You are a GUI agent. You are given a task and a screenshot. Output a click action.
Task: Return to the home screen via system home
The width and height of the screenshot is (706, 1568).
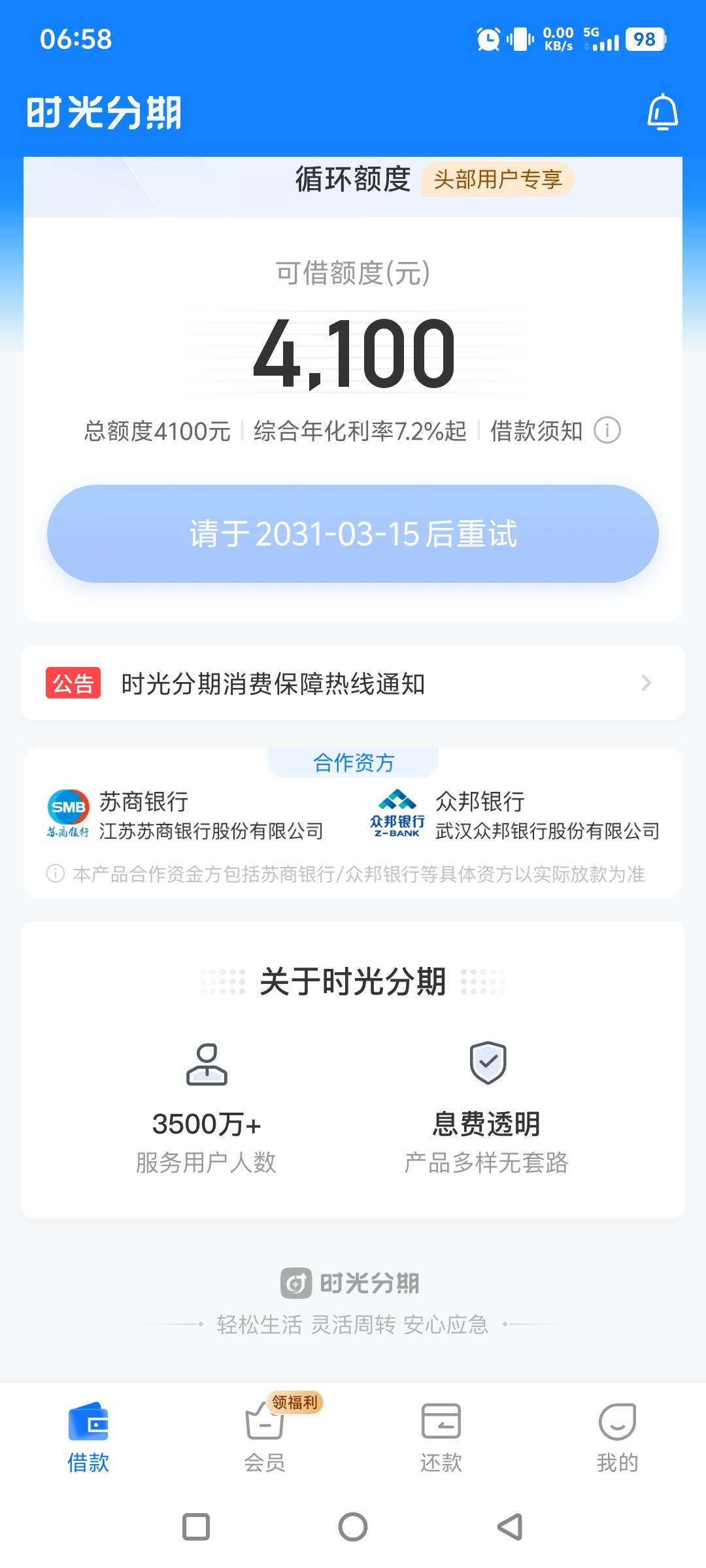pos(353,1527)
